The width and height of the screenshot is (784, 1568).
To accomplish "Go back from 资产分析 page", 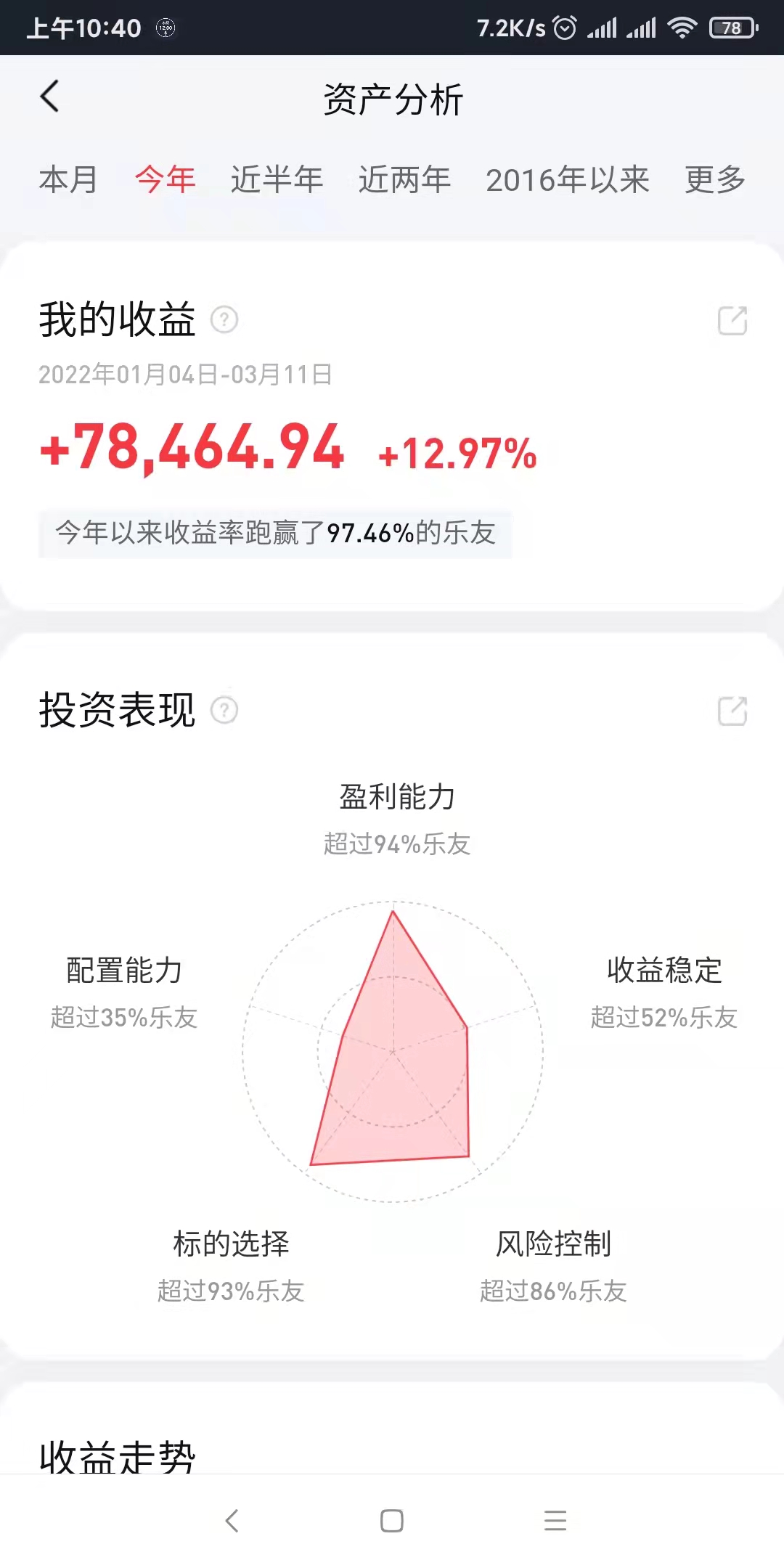I will coord(49,97).
